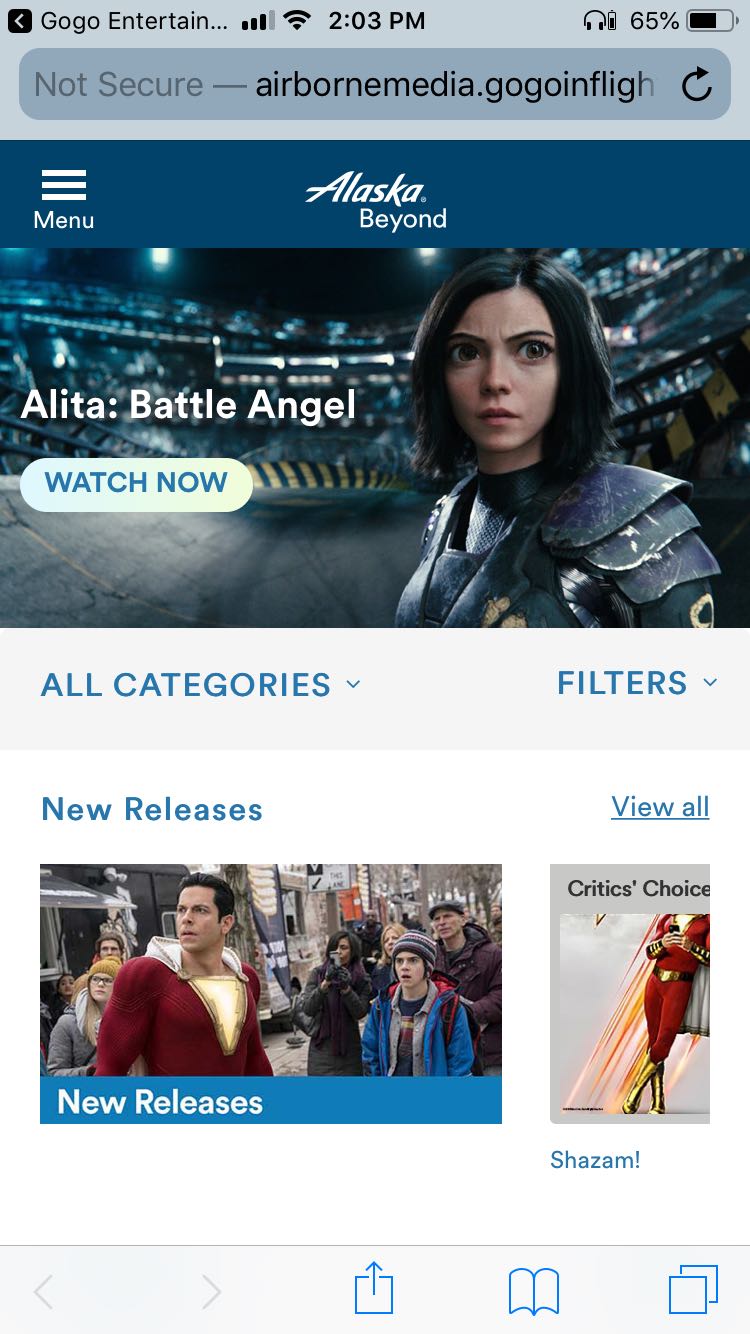Open the Filters dropdown
This screenshot has height=1334, width=750.
click(x=637, y=683)
